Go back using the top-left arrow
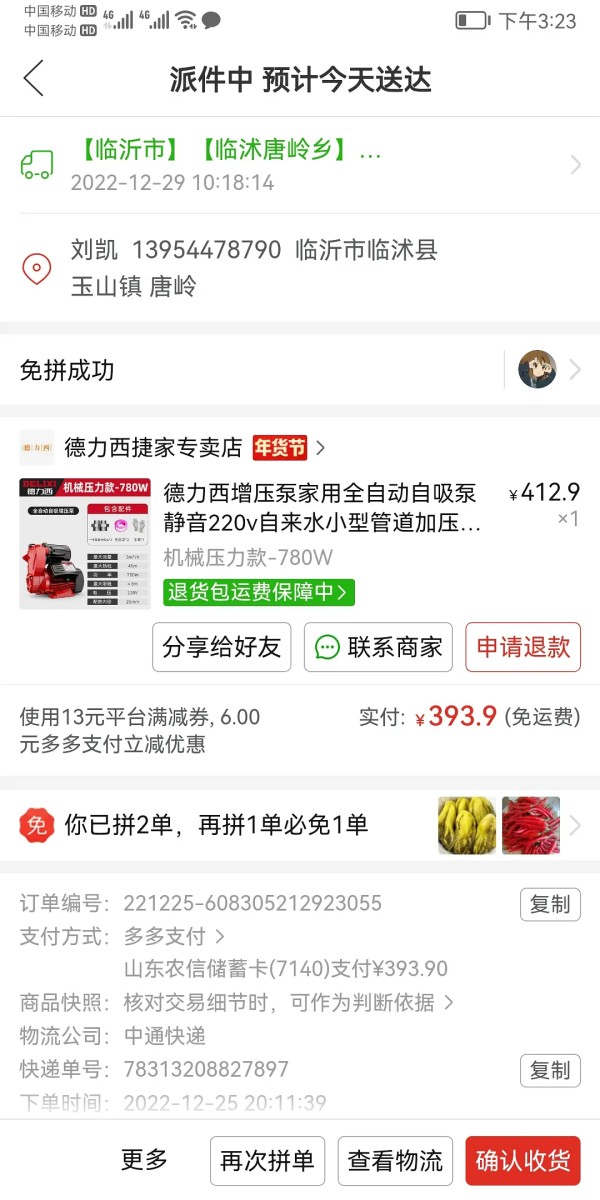Screen dimensions: 600x1200 (x=34, y=79)
